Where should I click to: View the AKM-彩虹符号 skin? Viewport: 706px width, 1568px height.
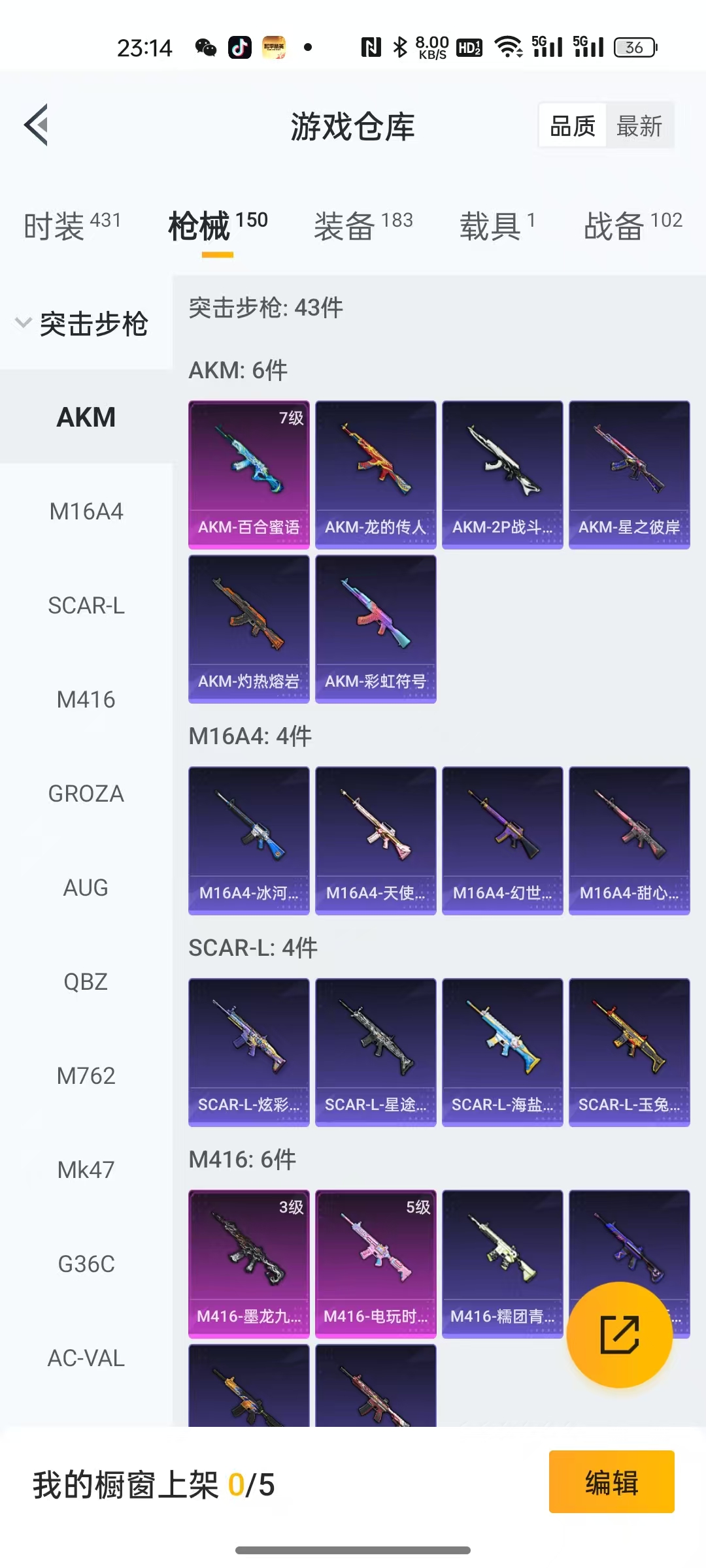tap(375, 629)
